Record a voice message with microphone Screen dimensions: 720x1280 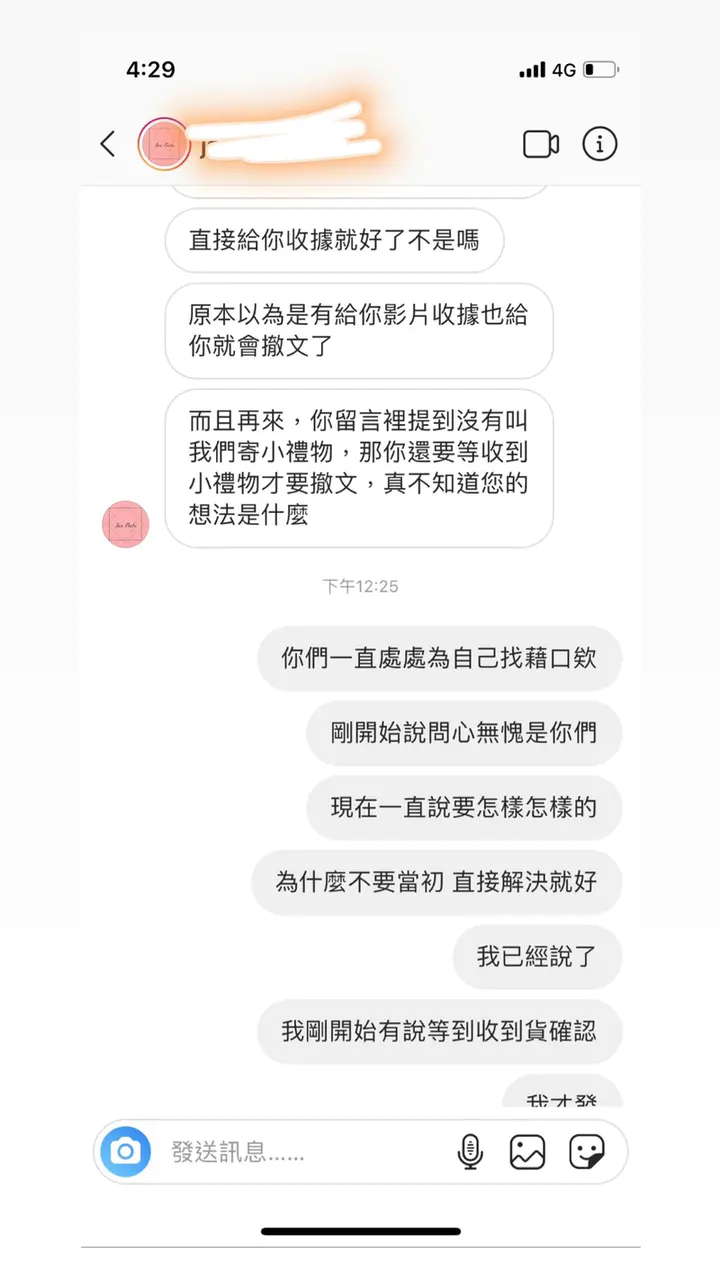tap(469, 1151)
